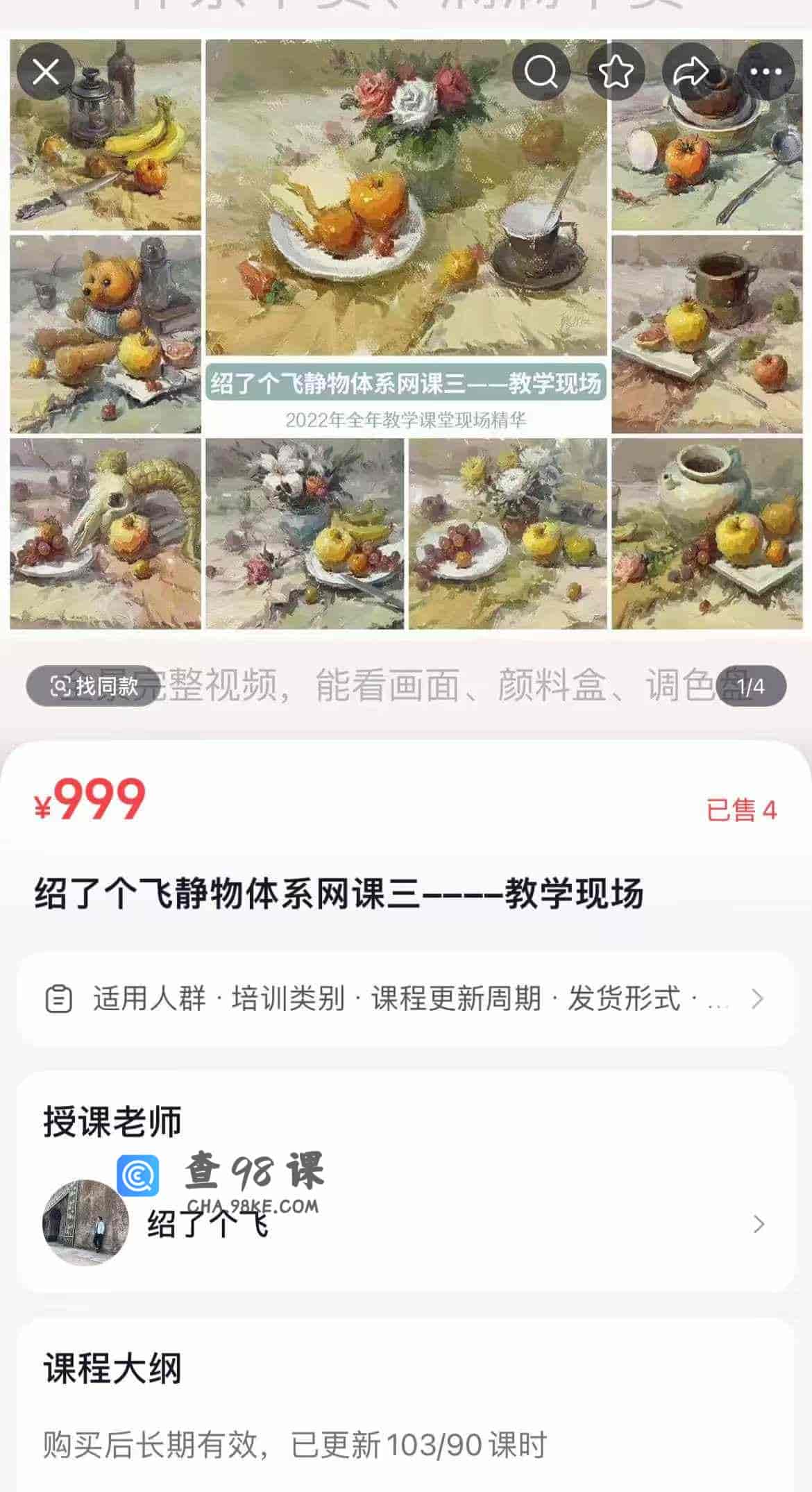The image size is (812, 1492).
Task: Expand the 适用人群·培训类别 details row
Action: [406, 998]
